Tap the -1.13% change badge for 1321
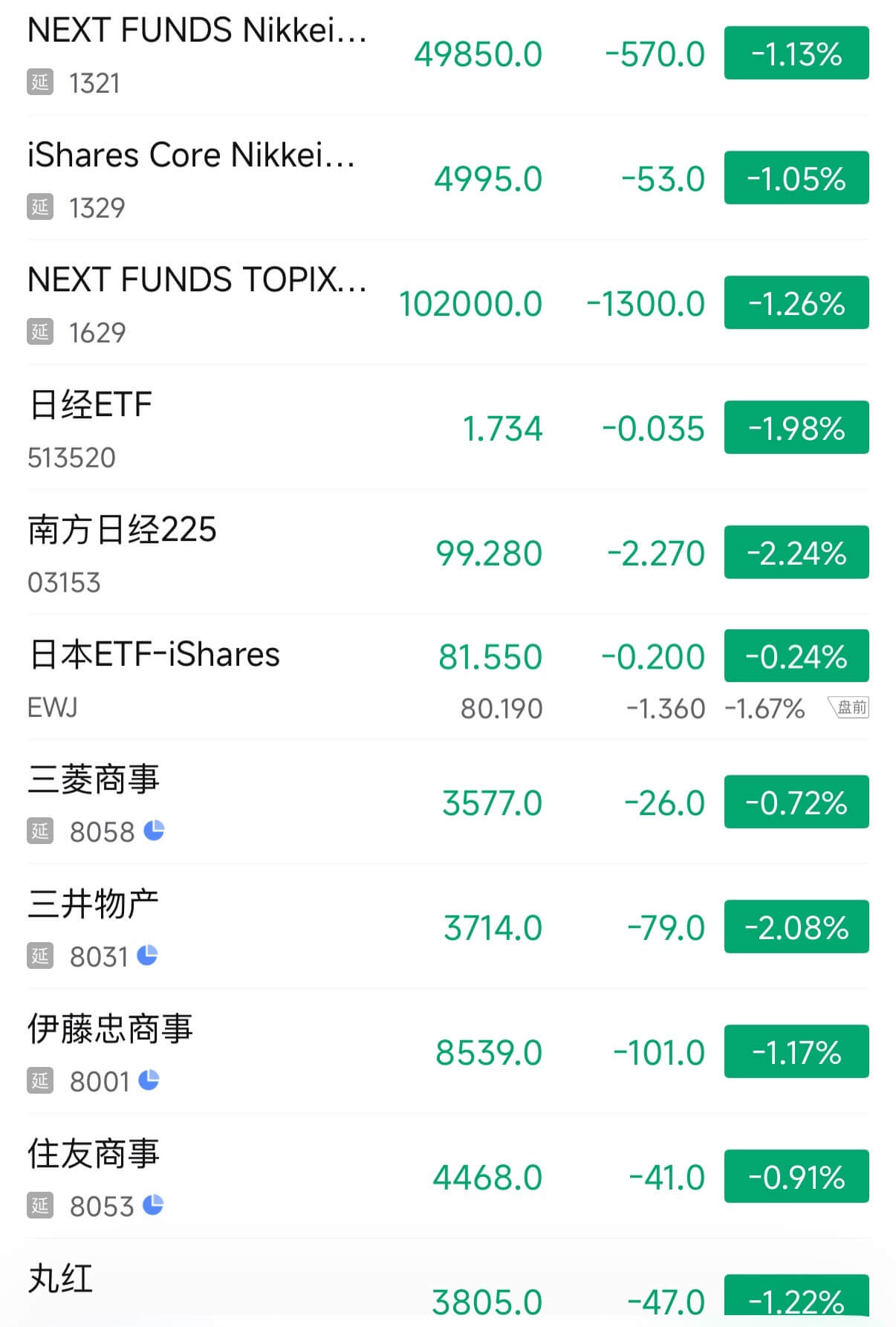The height and width of the screenshot is (1327, 896). pos(796,53)
